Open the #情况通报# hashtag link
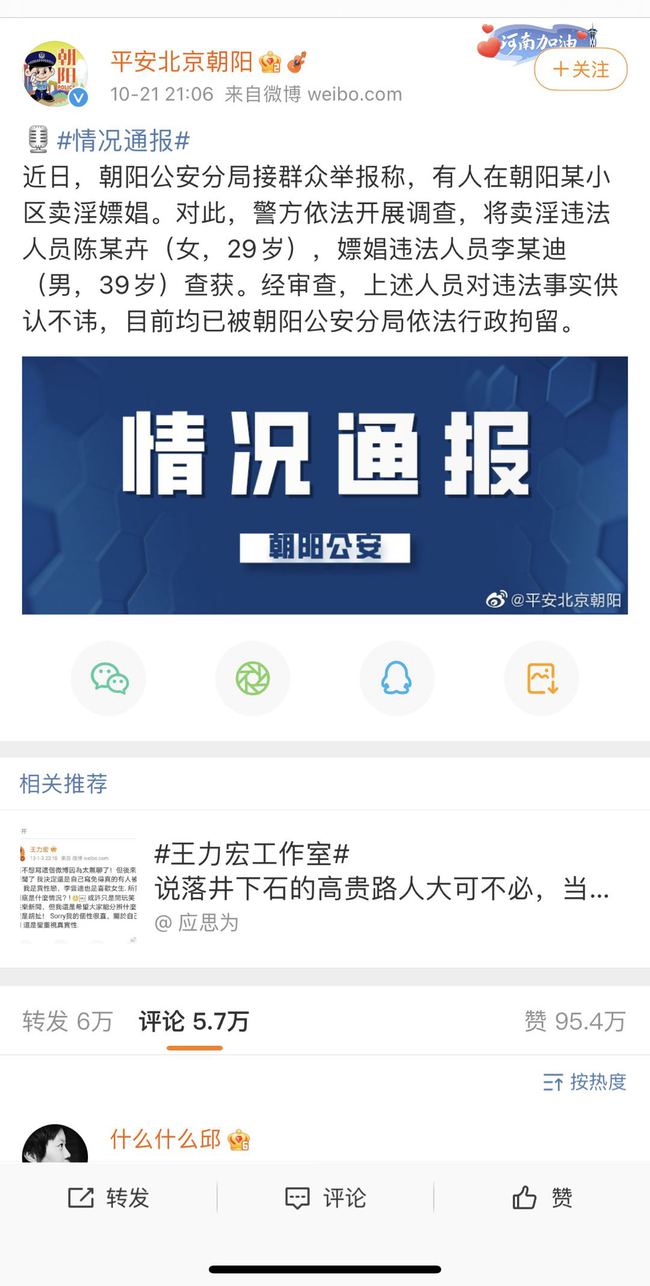This screenshot has width=650, height=1286. coord(123,139)
